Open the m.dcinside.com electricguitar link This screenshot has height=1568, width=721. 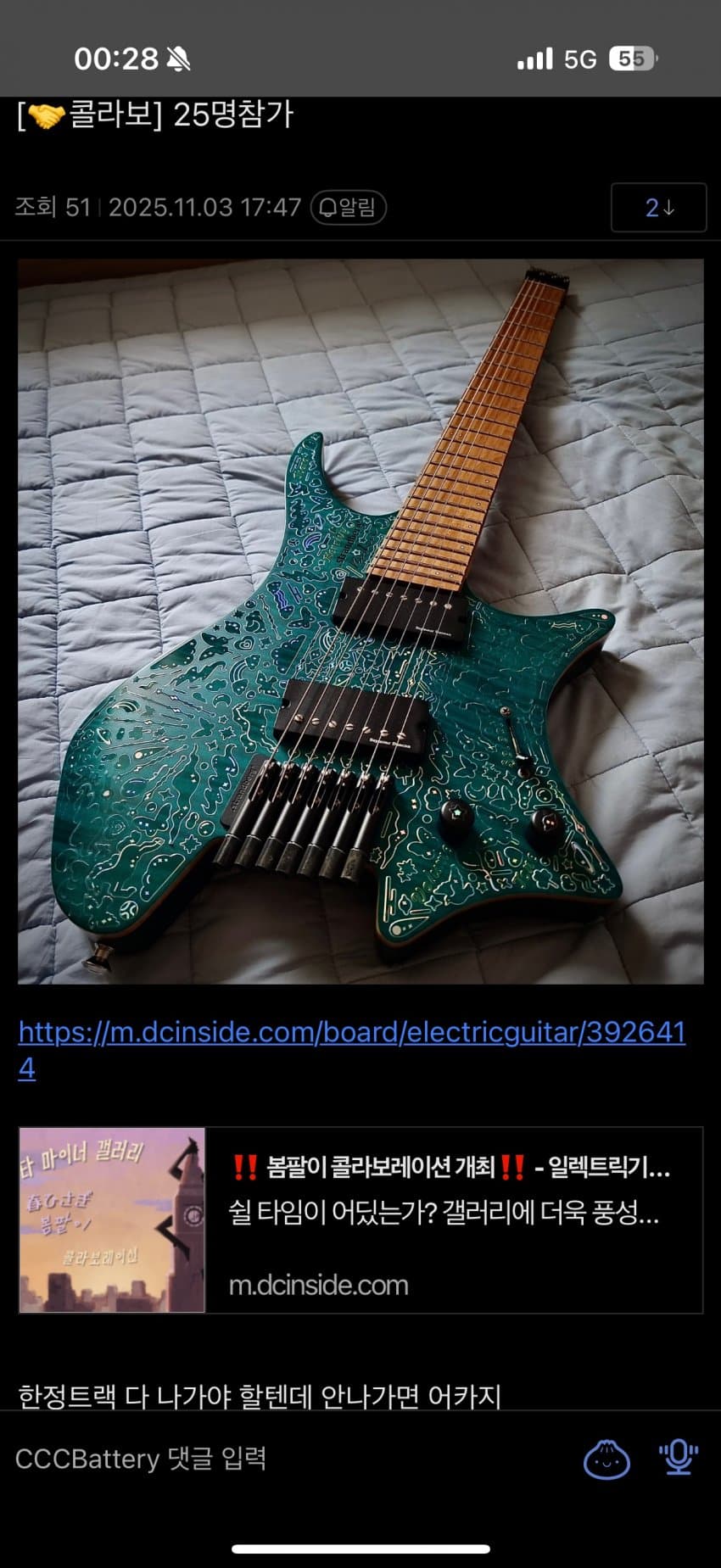351,1033
